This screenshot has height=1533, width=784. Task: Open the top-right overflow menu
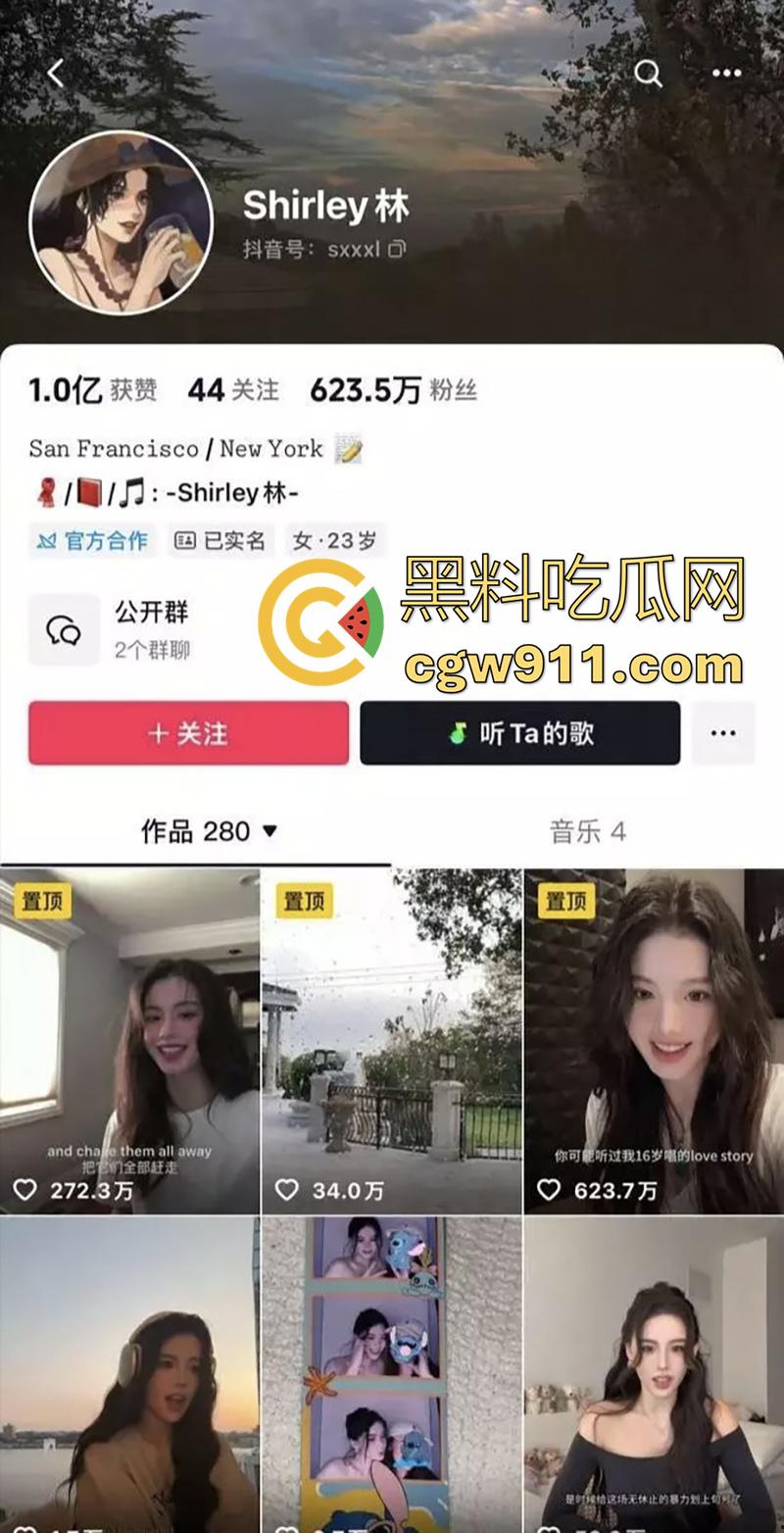pyautogui.click(x=726, y=73)
